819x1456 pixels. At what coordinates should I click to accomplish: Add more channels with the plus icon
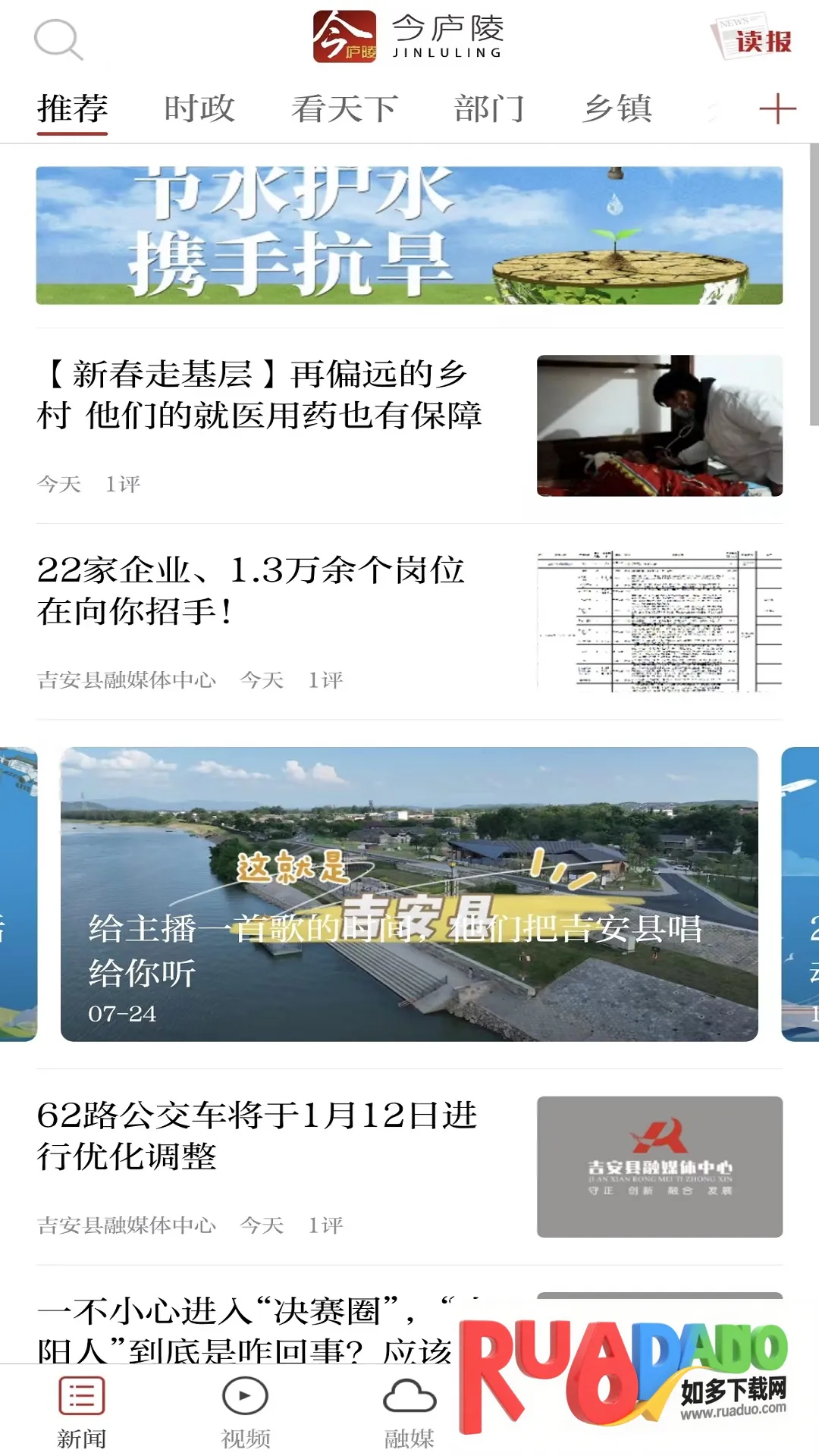pyautogui.click(x=777, y=109)
